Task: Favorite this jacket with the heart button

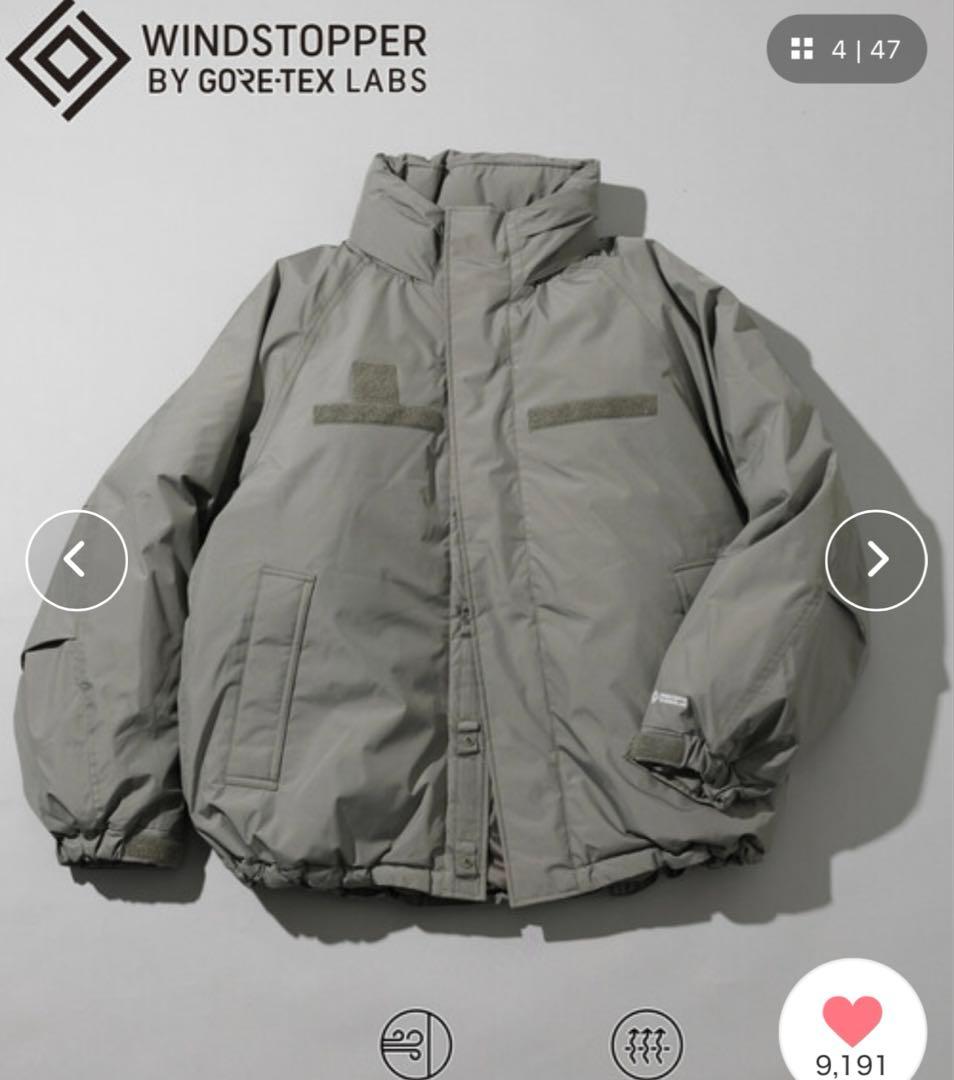Action: click(852, 1022)
